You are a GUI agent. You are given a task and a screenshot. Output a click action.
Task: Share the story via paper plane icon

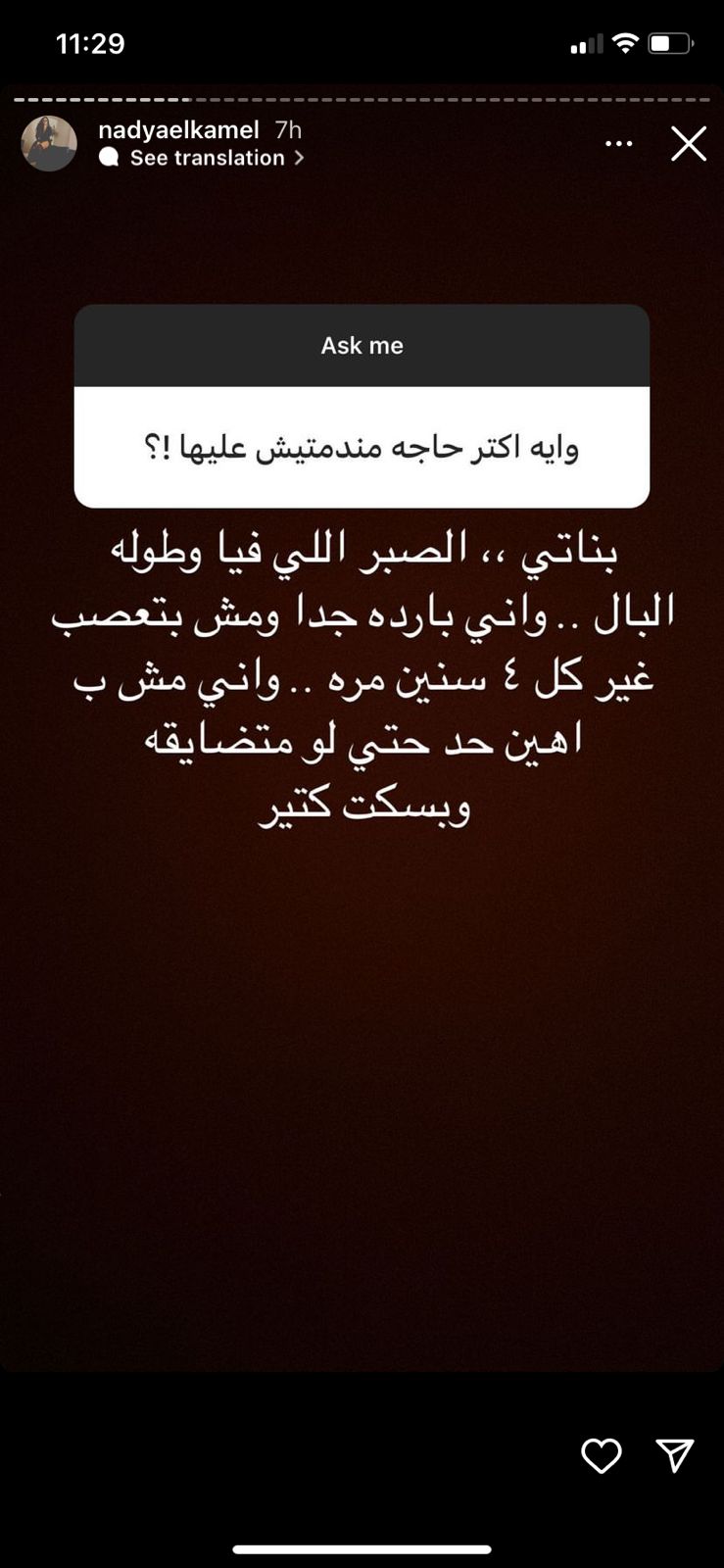pyautogui.click(x=675, y=1455)
